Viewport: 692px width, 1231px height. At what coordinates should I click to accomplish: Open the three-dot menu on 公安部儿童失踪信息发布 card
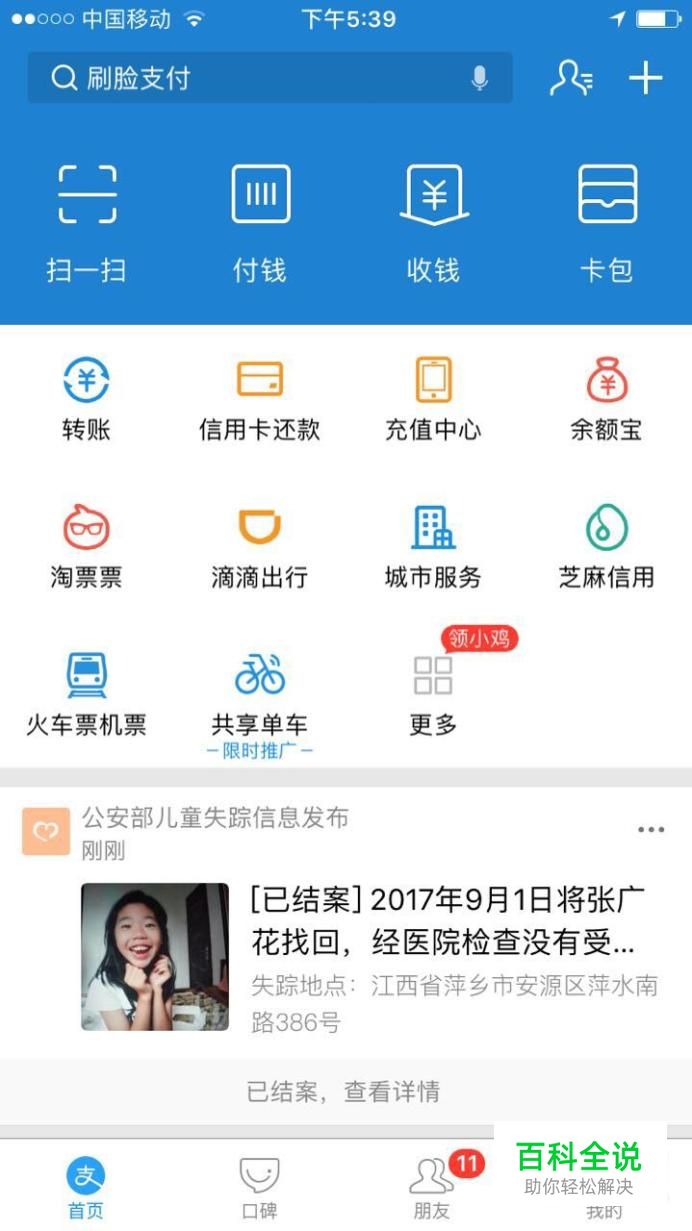point(651,829)
